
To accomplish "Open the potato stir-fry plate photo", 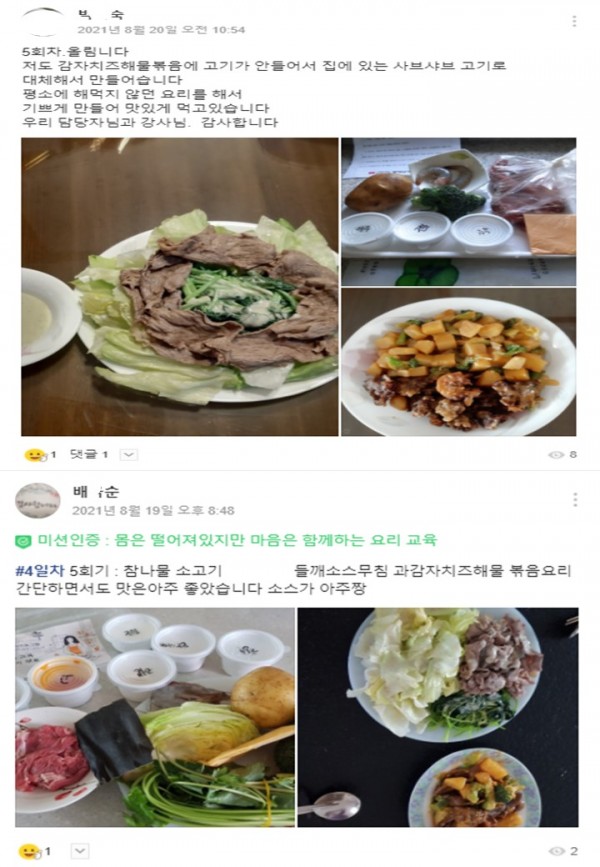I will coord(458,363).
